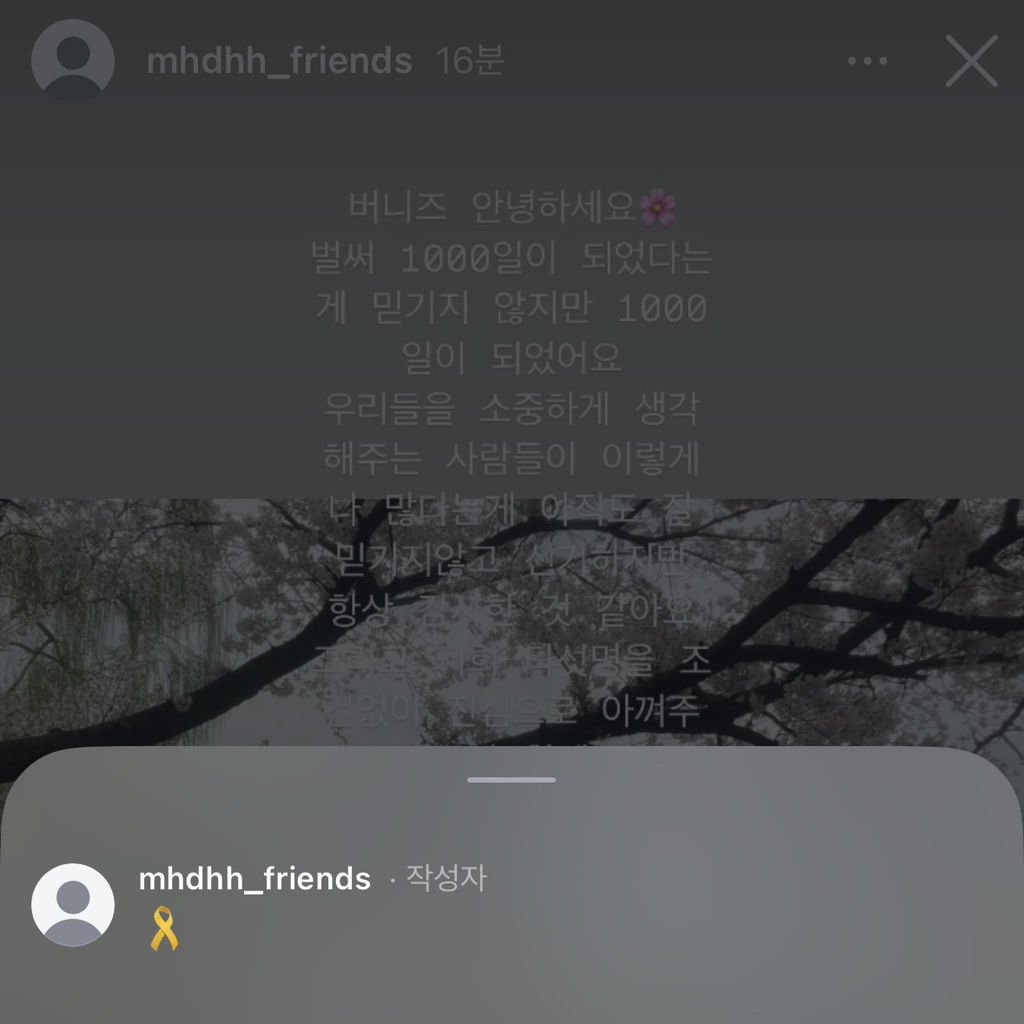The width and height of the screenshot is (1024, 1024).
Task: Tap the comment sheet drag handle
Action: pyautogui.click(x=511, y=780)
